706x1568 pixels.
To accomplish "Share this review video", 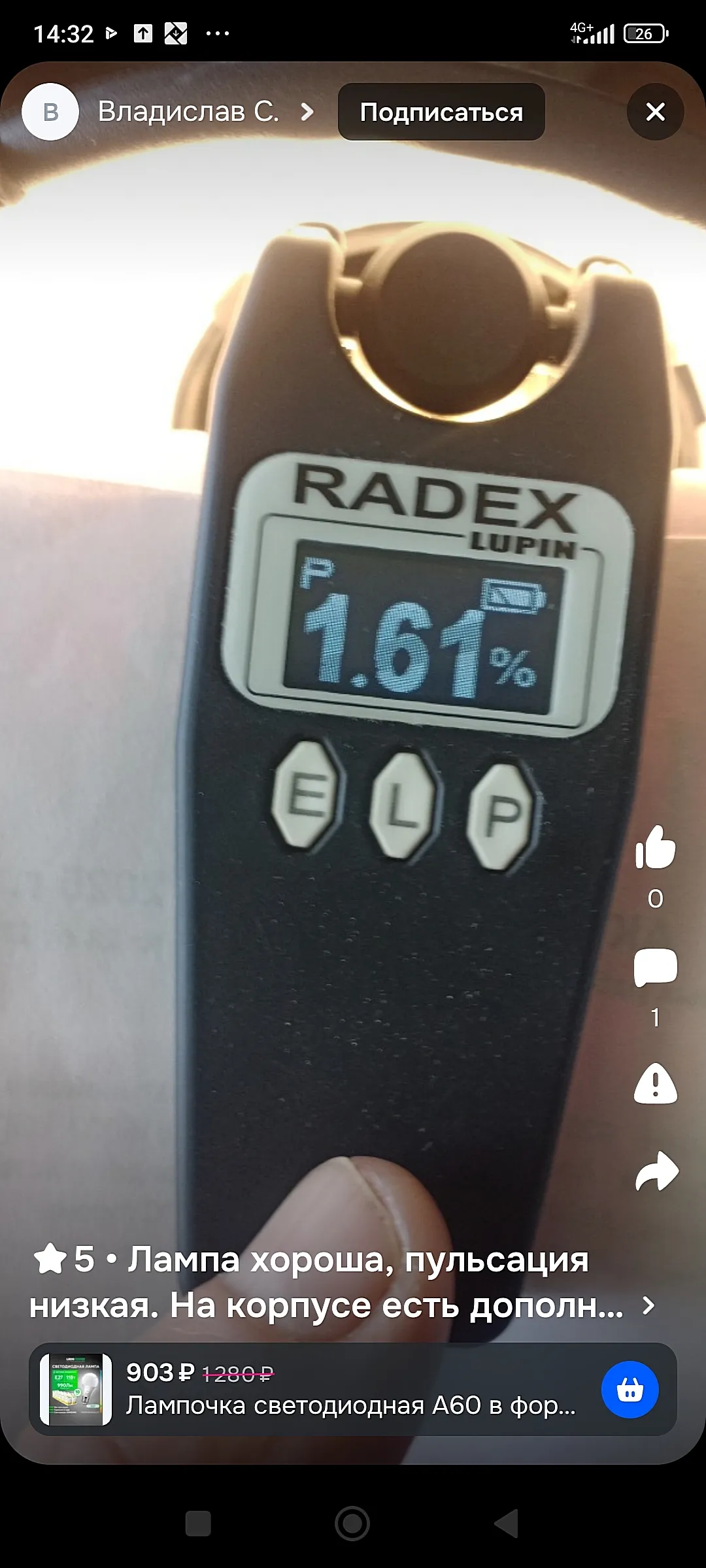I will [x=656, y=1171].
